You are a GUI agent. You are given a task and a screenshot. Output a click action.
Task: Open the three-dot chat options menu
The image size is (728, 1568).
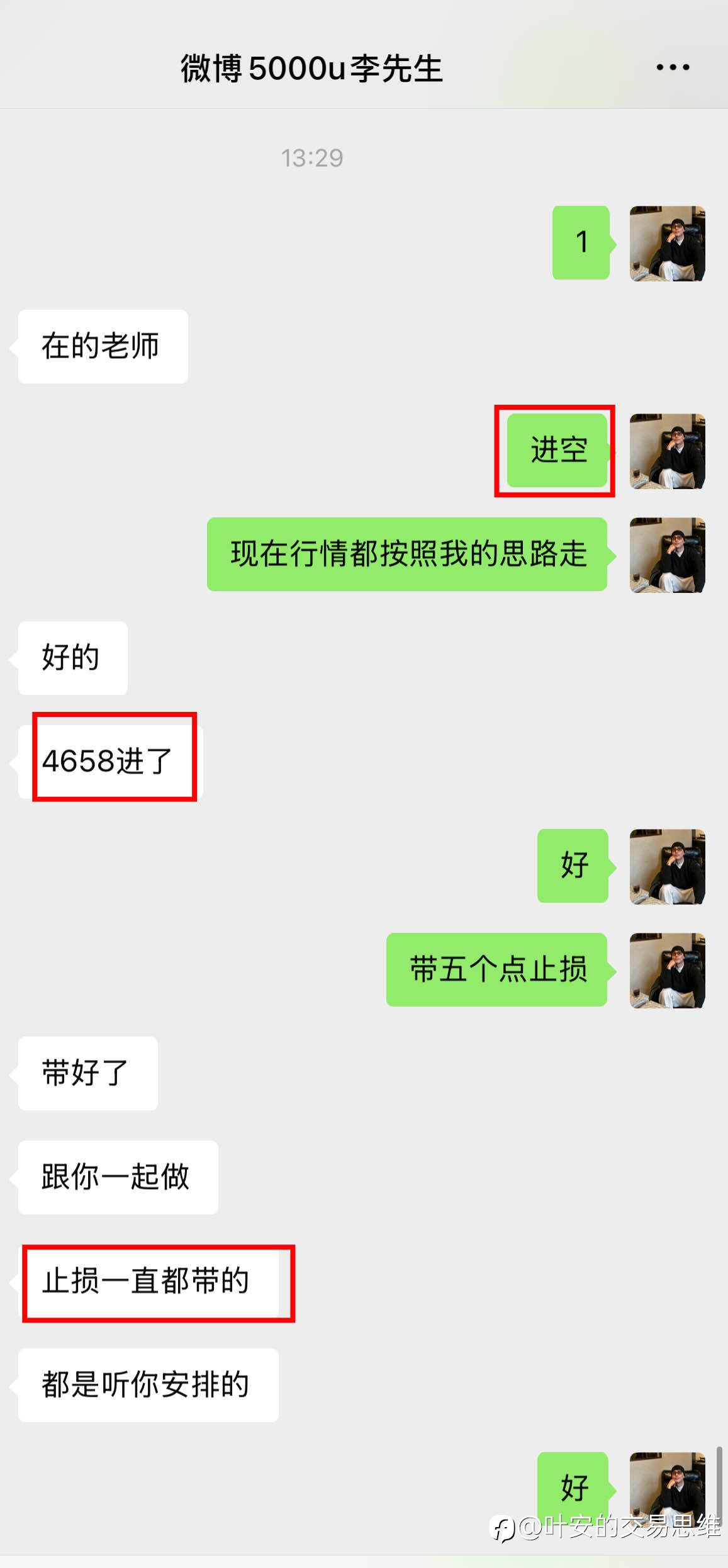click(673, 67)
